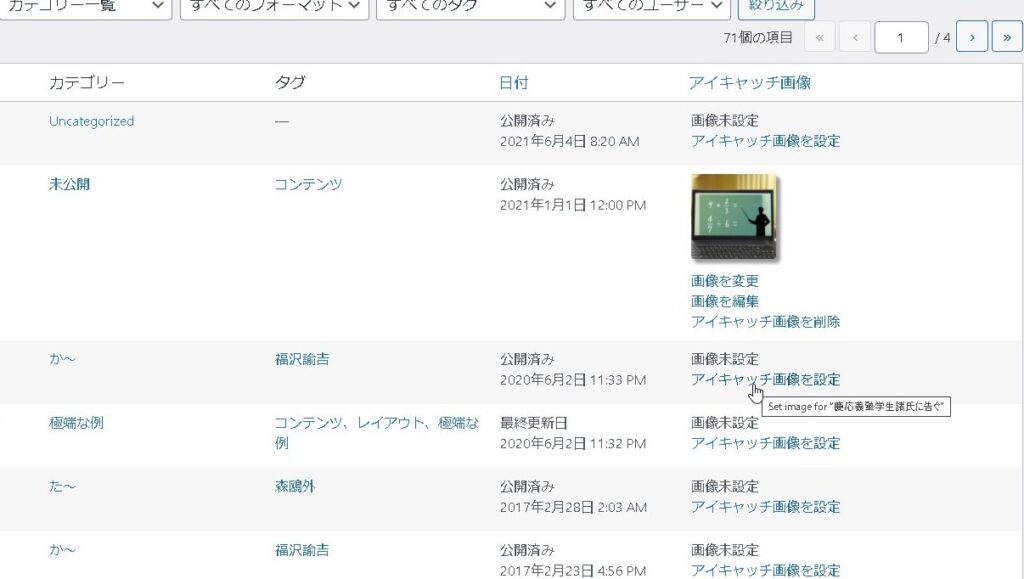1024x579 pixels.
Task: Open the すべてのユーザー dropdown
Action: (650, 6)
